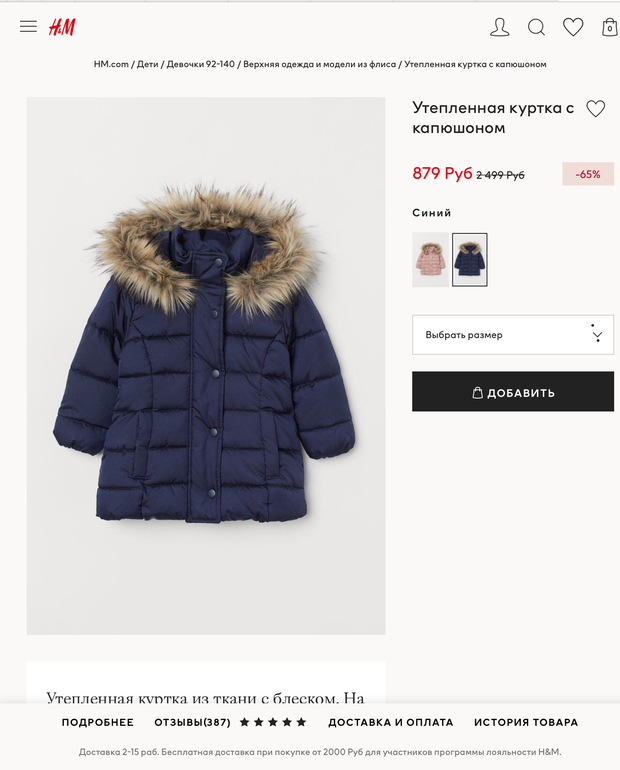Select the pink jacket color

[431, 260]
